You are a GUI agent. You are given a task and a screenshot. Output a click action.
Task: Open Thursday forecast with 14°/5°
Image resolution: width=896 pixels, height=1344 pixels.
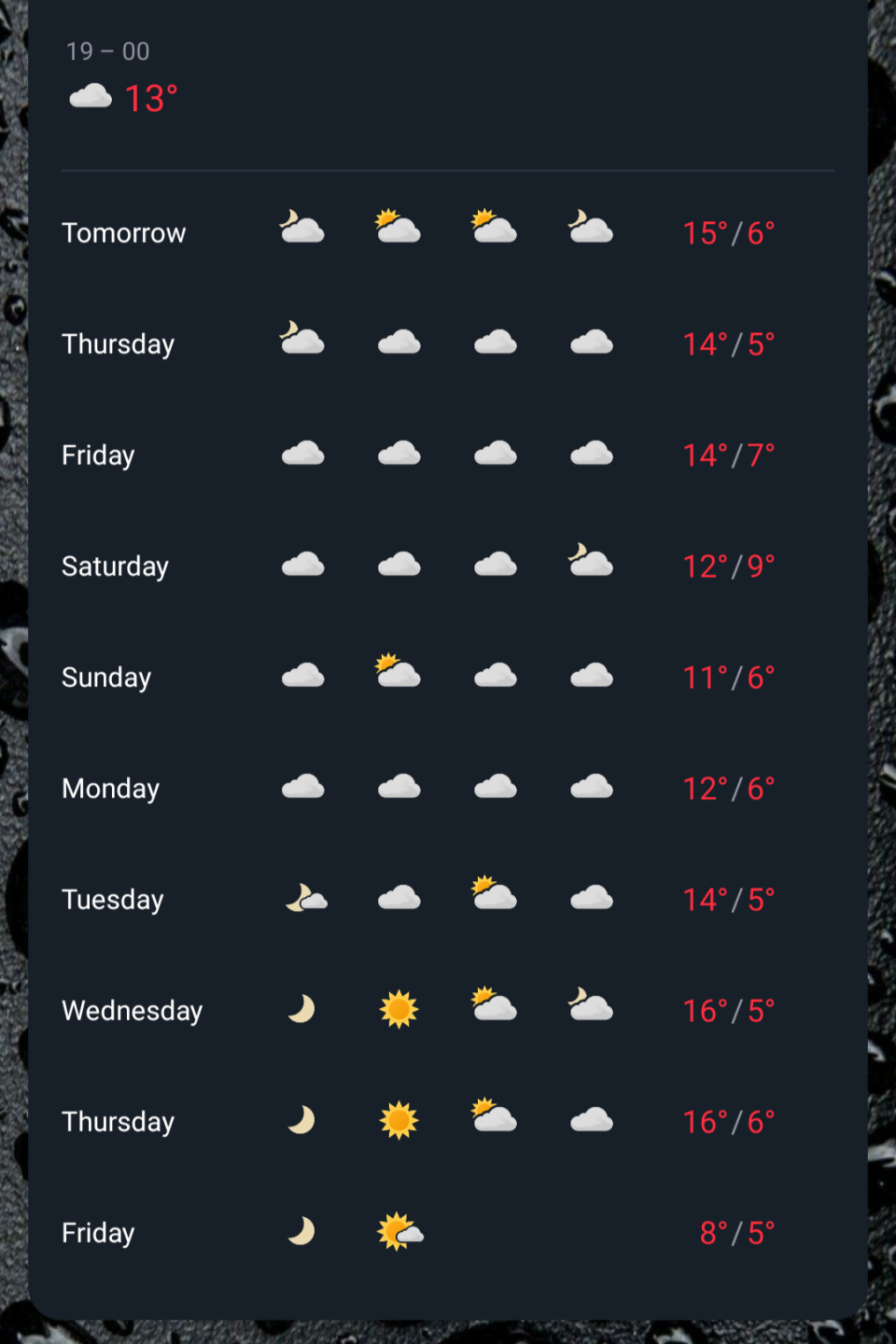pos(119,343)
